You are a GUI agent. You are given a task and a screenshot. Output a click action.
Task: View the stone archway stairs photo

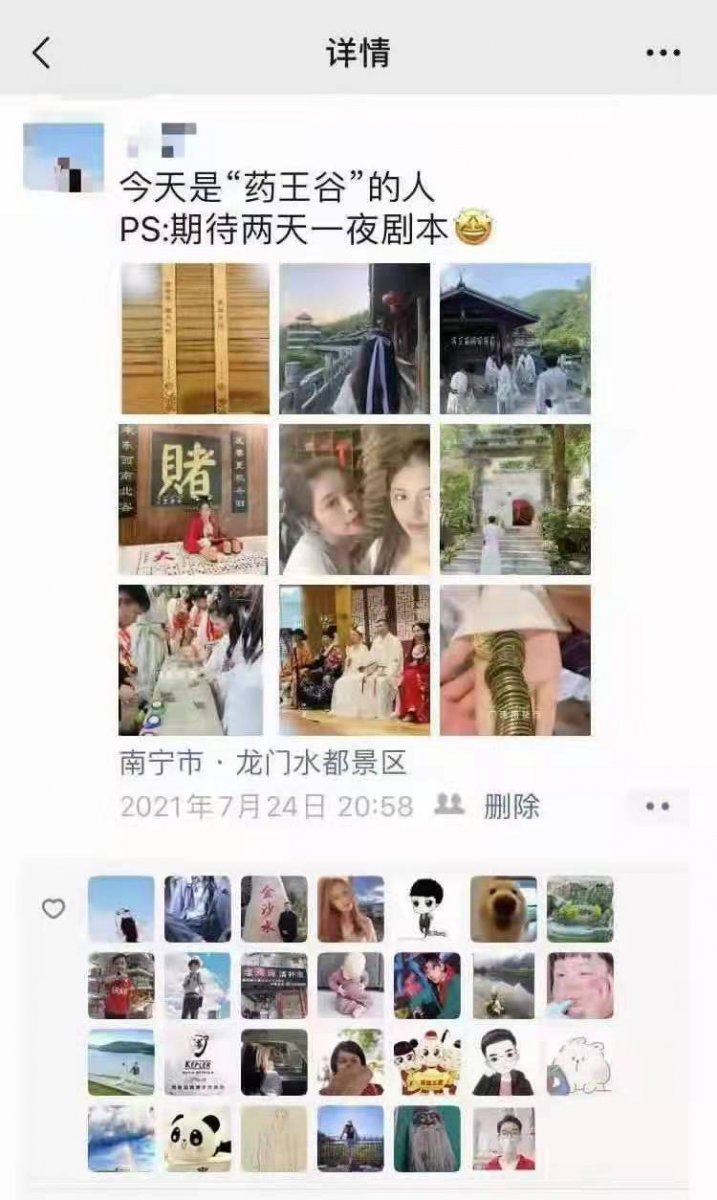515,499
